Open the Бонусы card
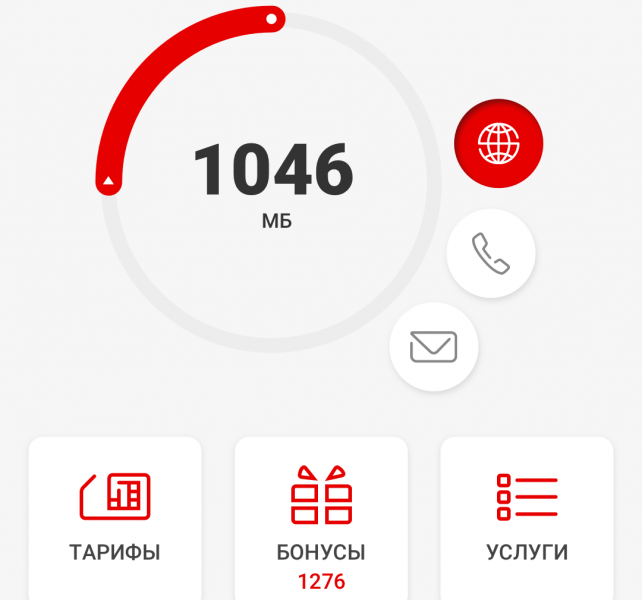Screen dimensions: 642x600 click(x=321, y=518)
